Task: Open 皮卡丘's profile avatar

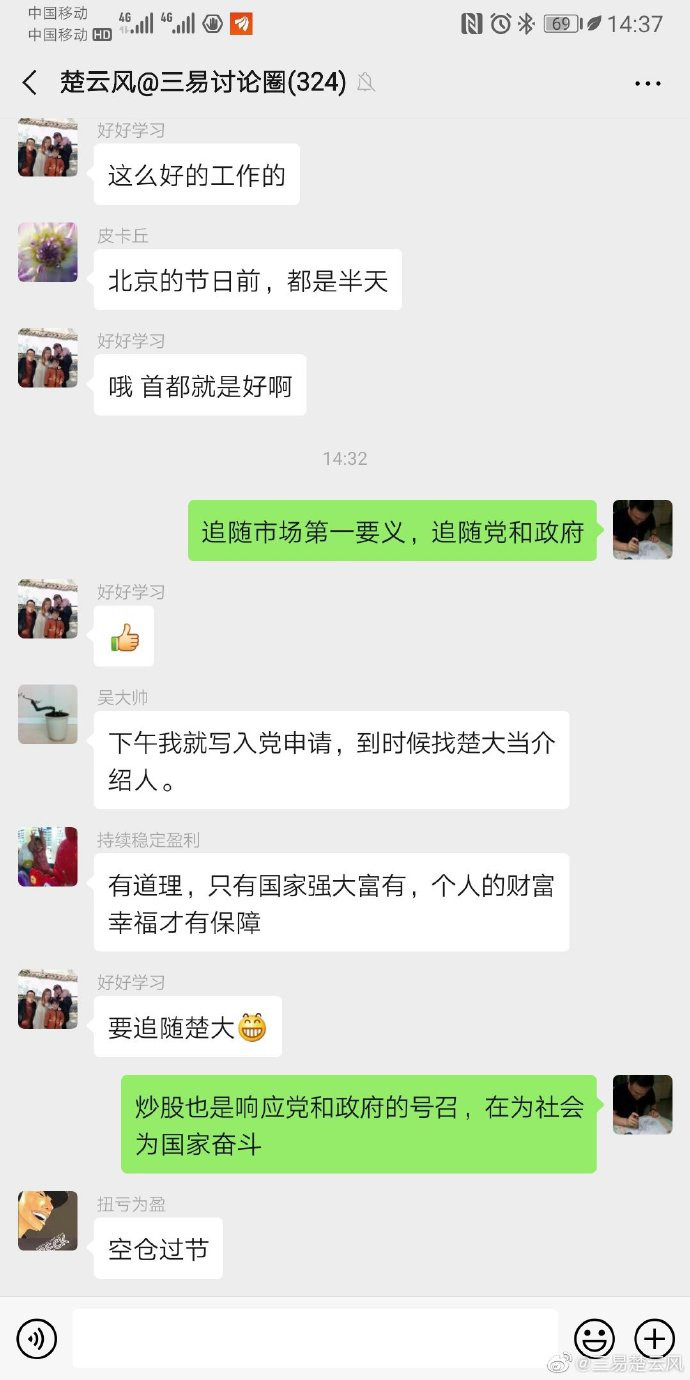Action: pos(47,252)
